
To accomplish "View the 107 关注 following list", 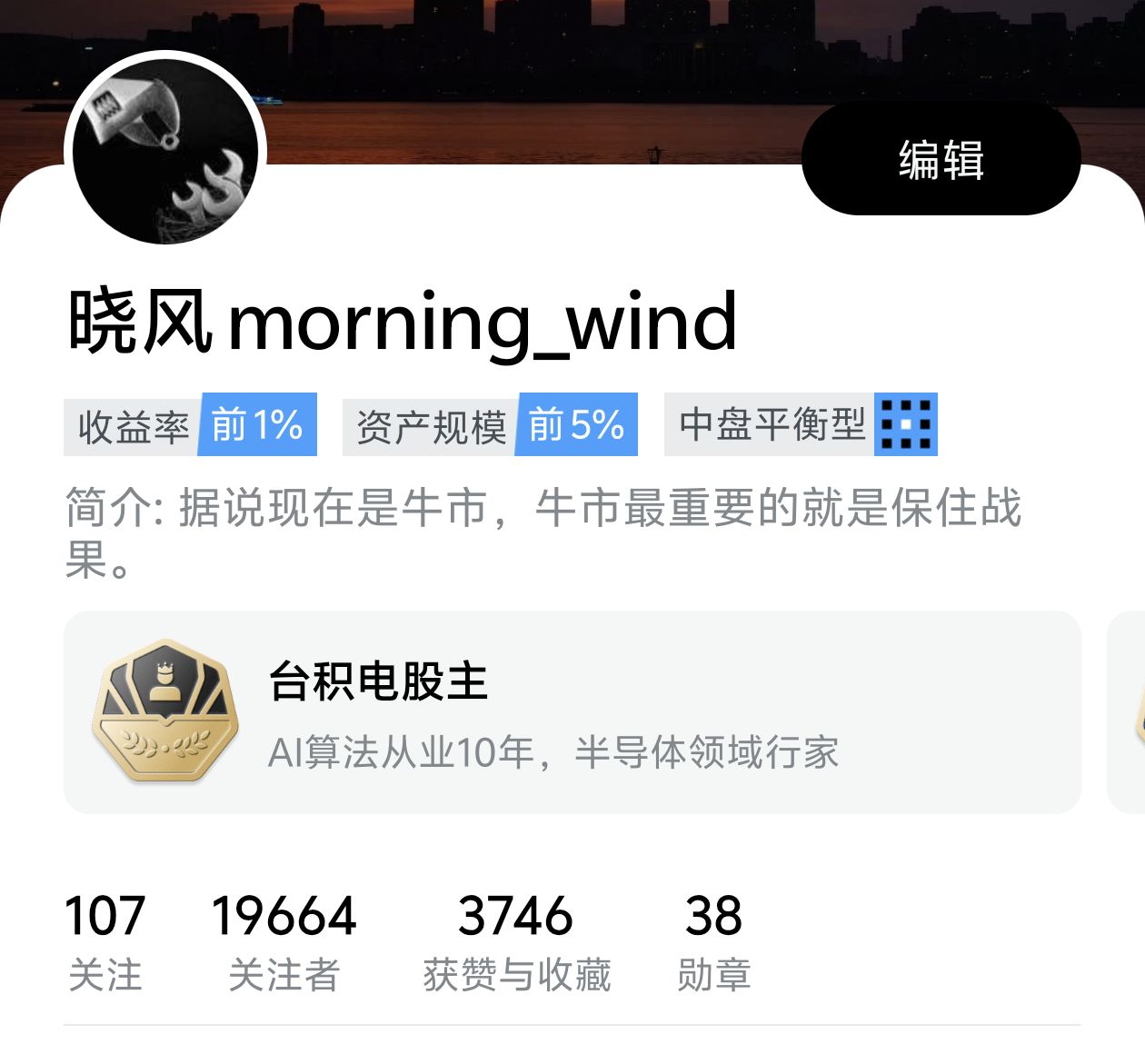I will point(105,940).
